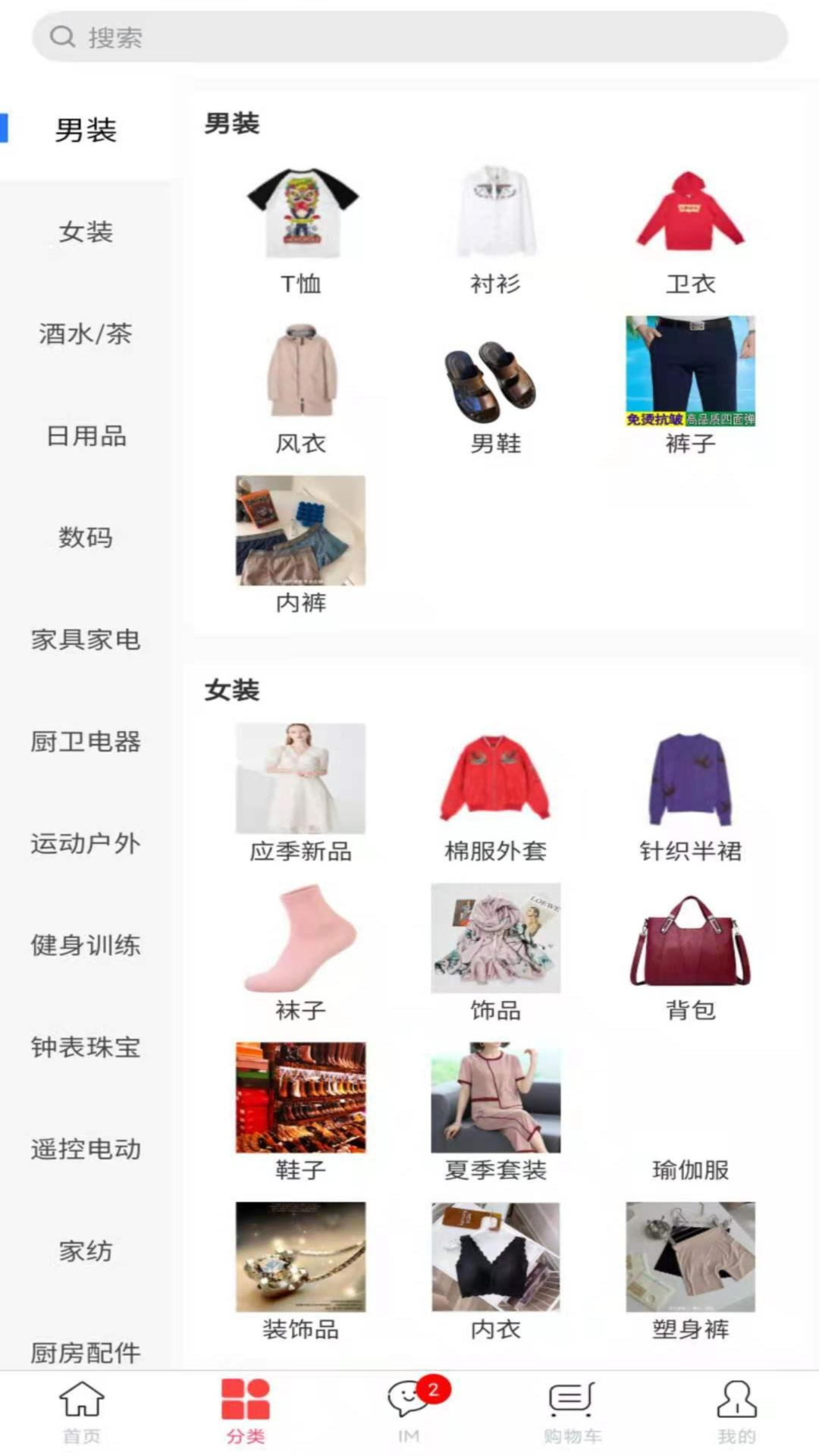Screen dimensions: 819x1456
Task: Open the 夏季套装 summer sets tile
Action: tap(495, 1111)
